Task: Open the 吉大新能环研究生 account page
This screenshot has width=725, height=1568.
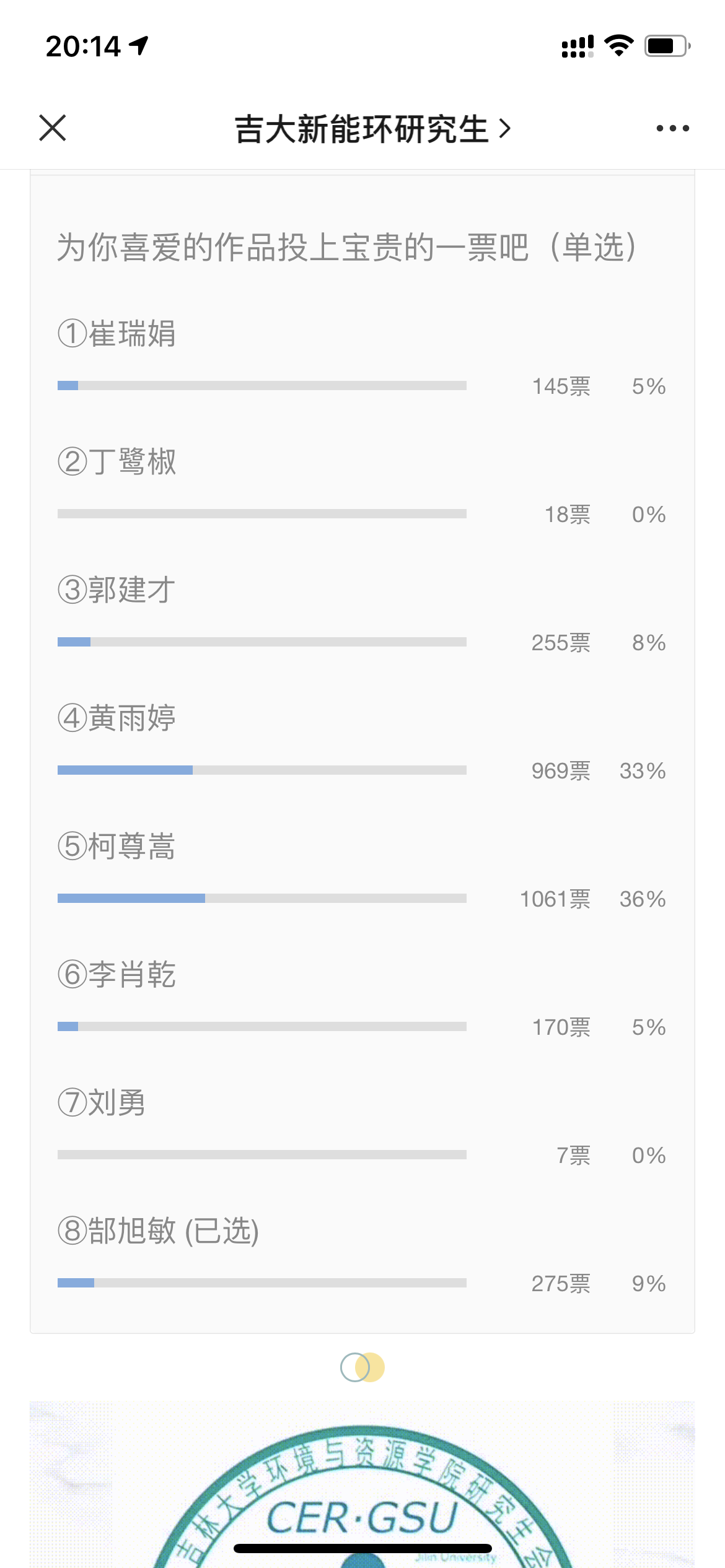Action: (x=373, y=129)
